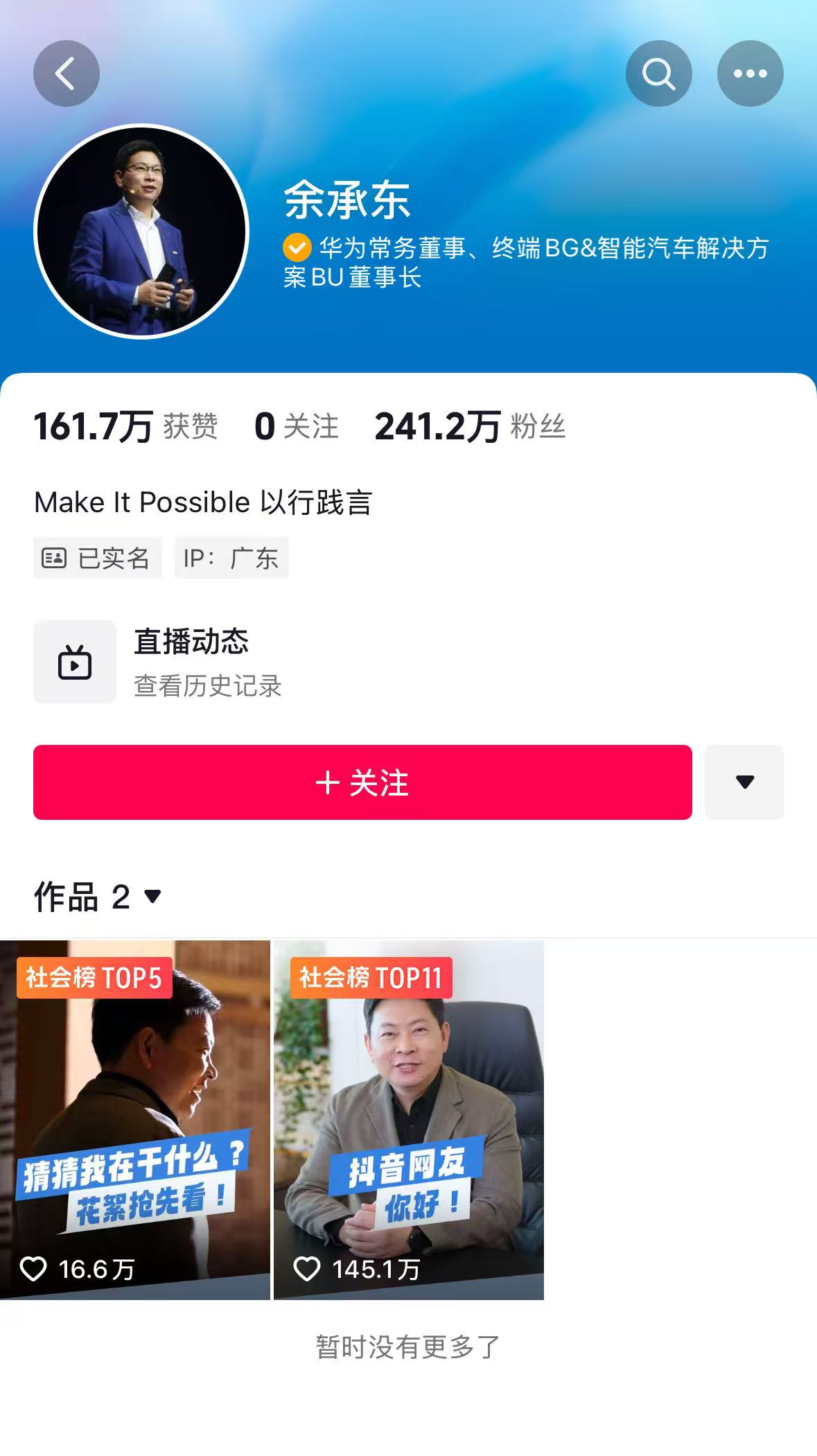
Task: Follow 余承东 with the red 关注 button
Action: (362, 782)
